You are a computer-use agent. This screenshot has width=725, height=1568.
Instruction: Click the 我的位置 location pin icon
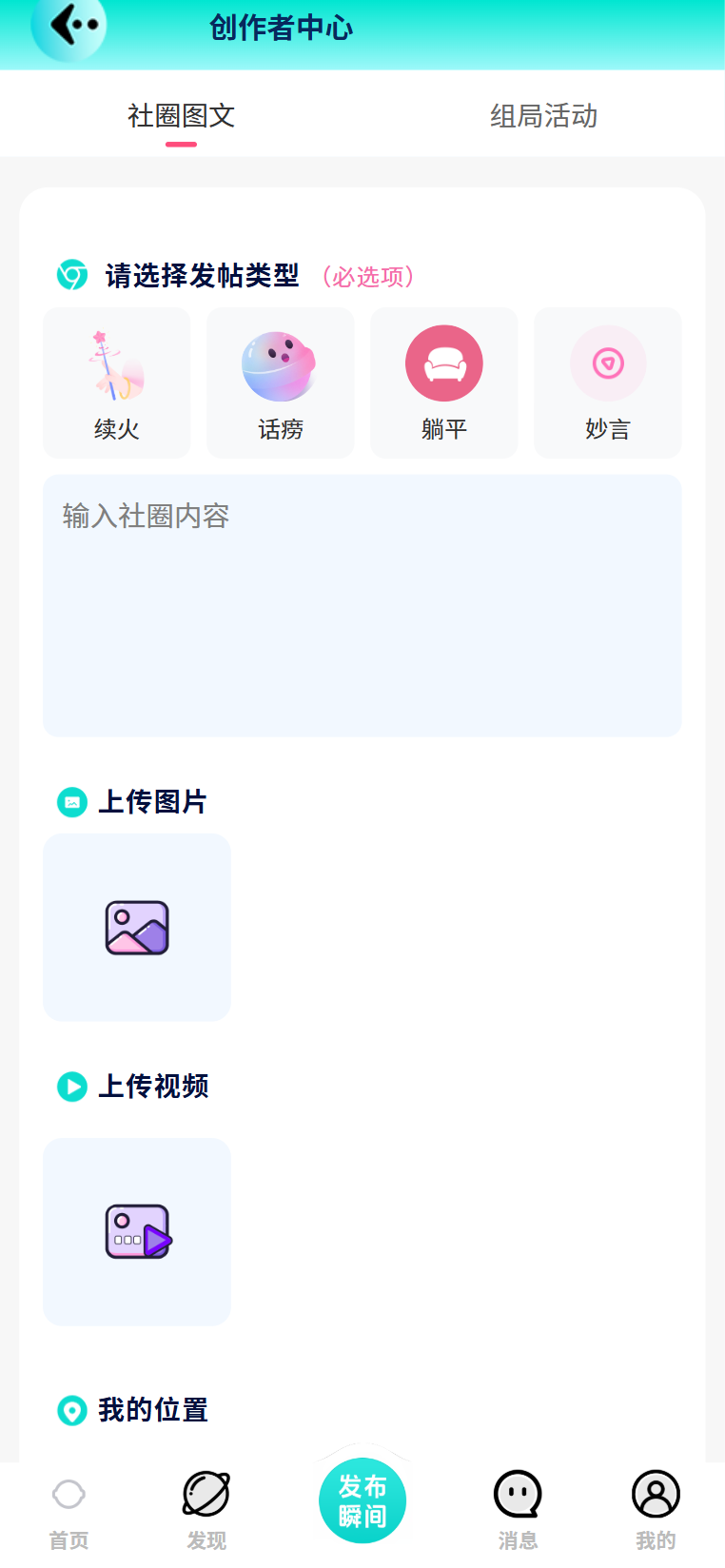pos(71,1411)
